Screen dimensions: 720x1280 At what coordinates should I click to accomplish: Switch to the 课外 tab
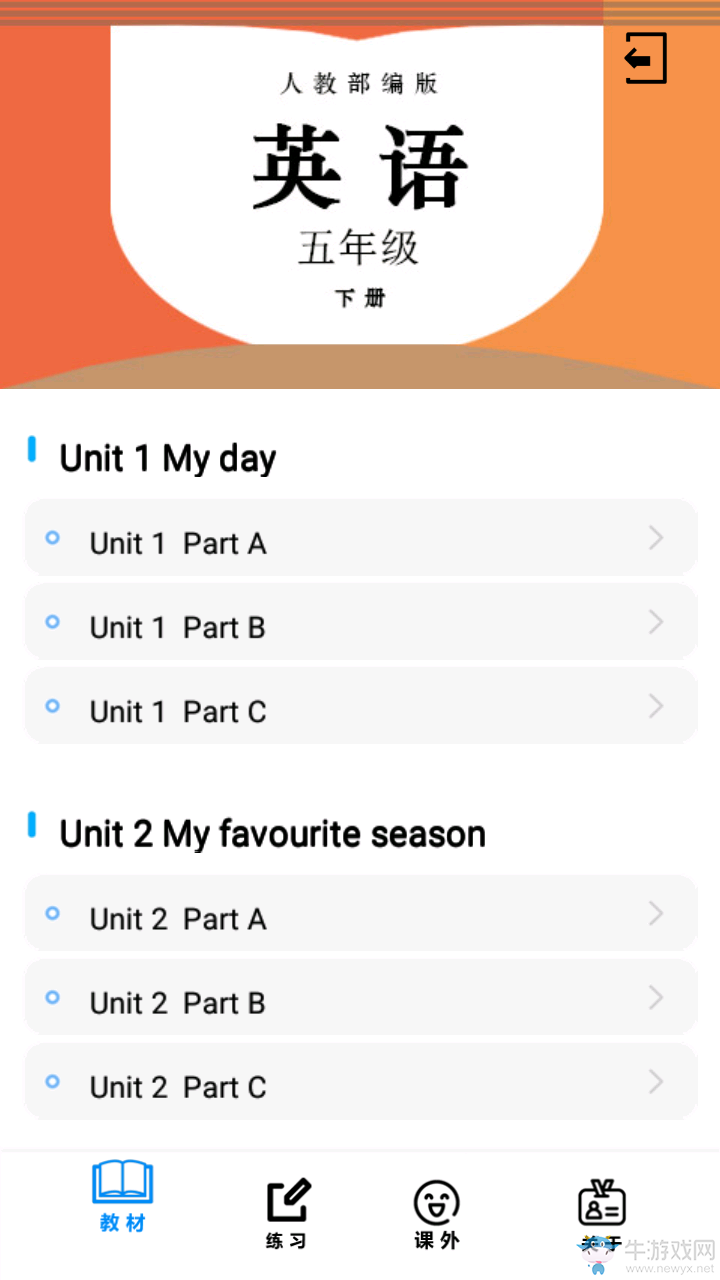click(x=437, y=1214)
